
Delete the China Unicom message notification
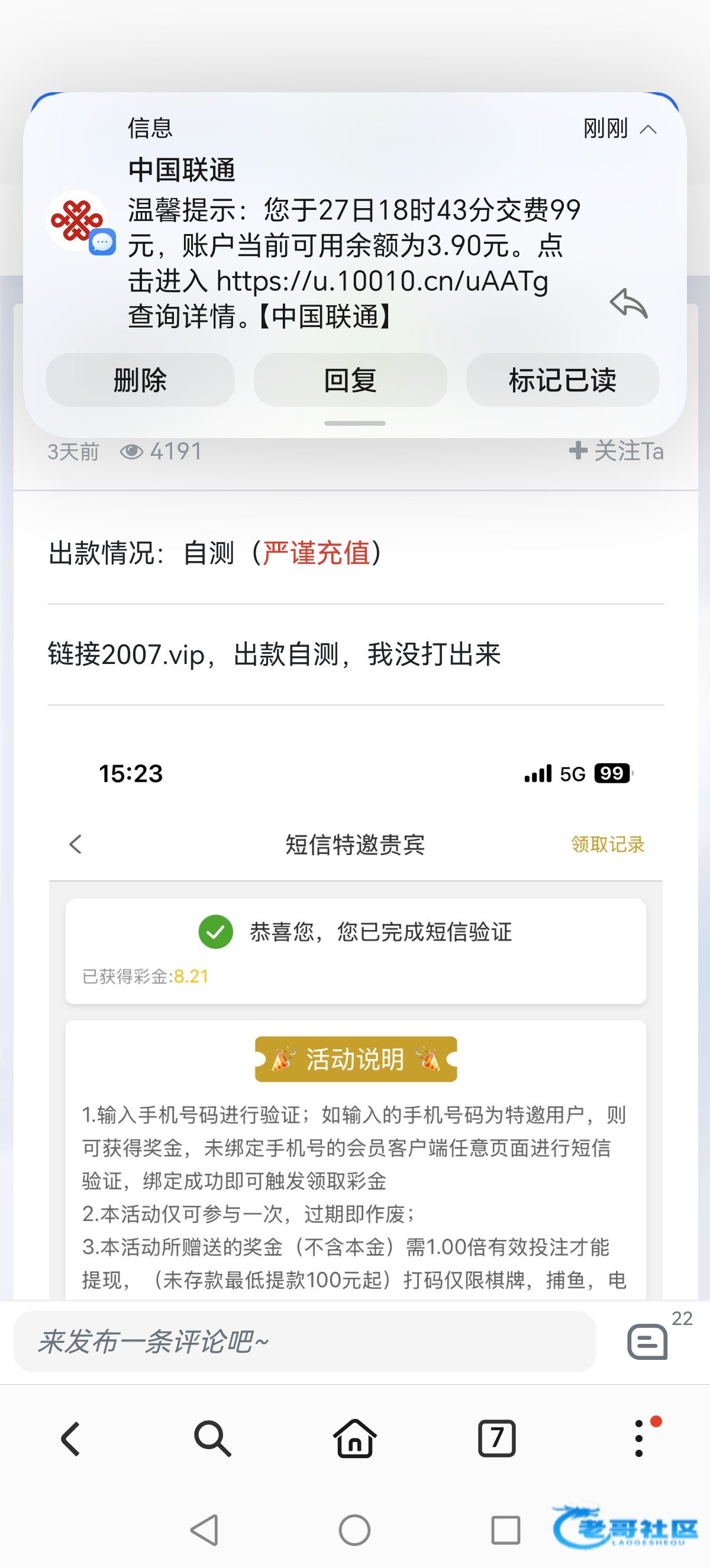(x=140, y=380)
